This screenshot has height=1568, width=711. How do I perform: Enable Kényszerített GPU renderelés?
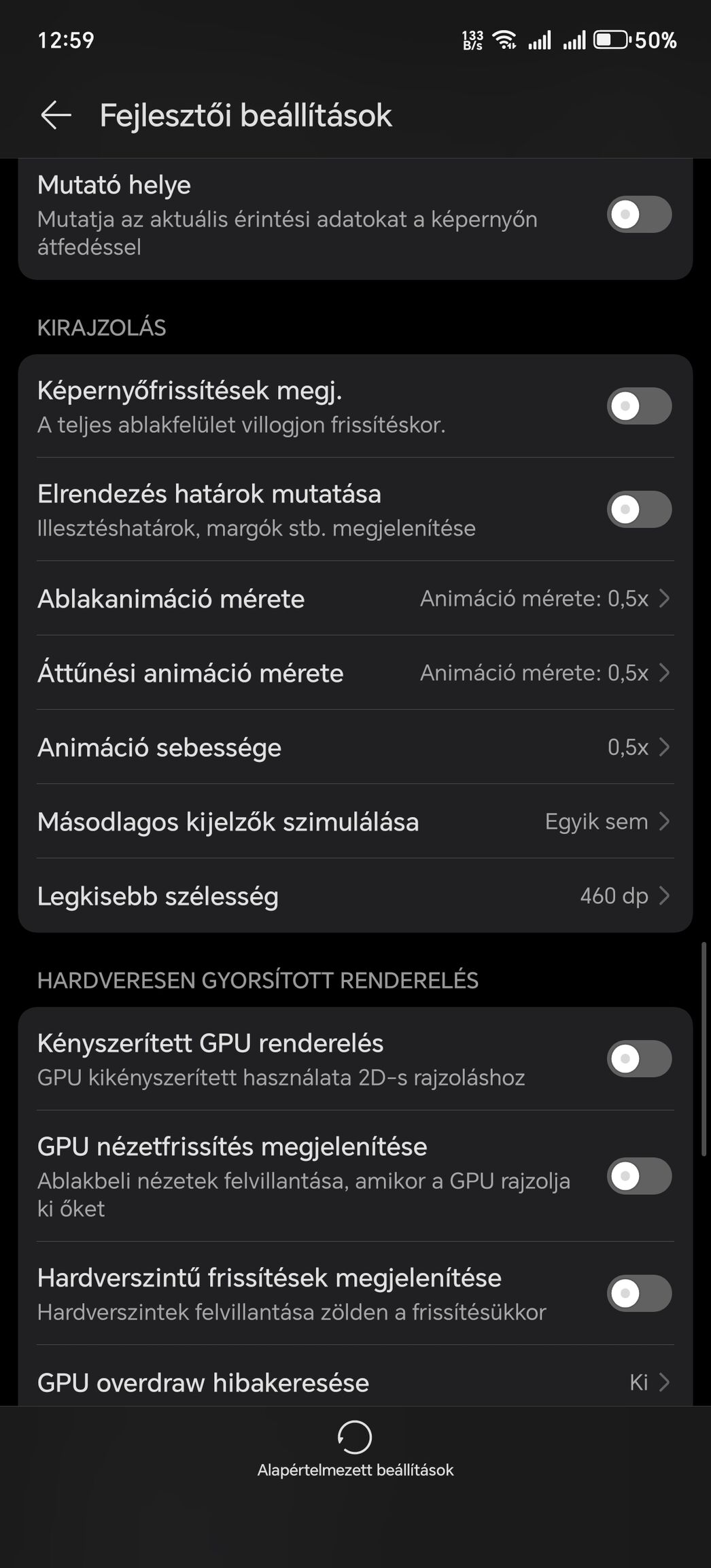click(639, 1058)
